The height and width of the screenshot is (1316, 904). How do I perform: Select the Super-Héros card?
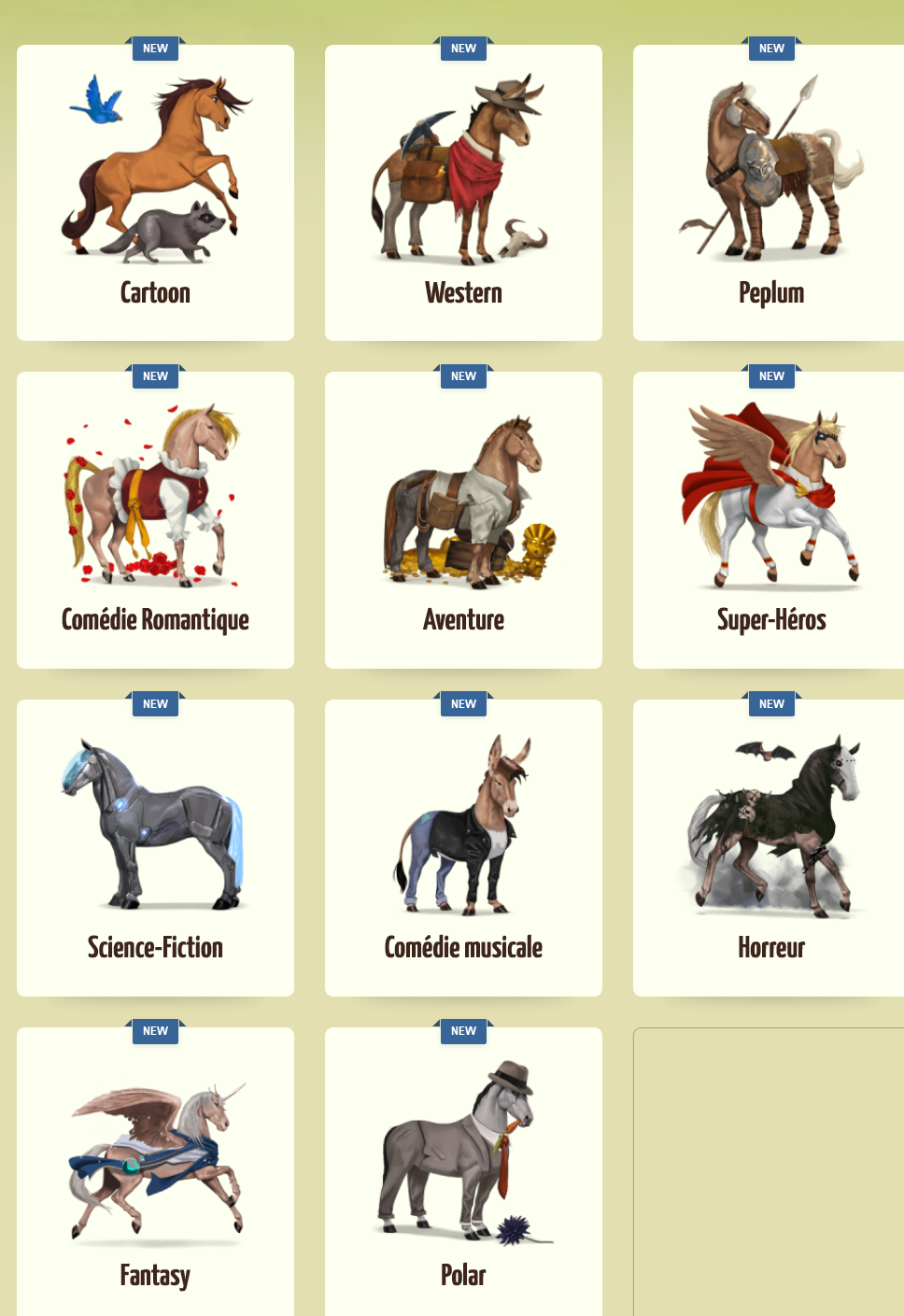point(770,519)
